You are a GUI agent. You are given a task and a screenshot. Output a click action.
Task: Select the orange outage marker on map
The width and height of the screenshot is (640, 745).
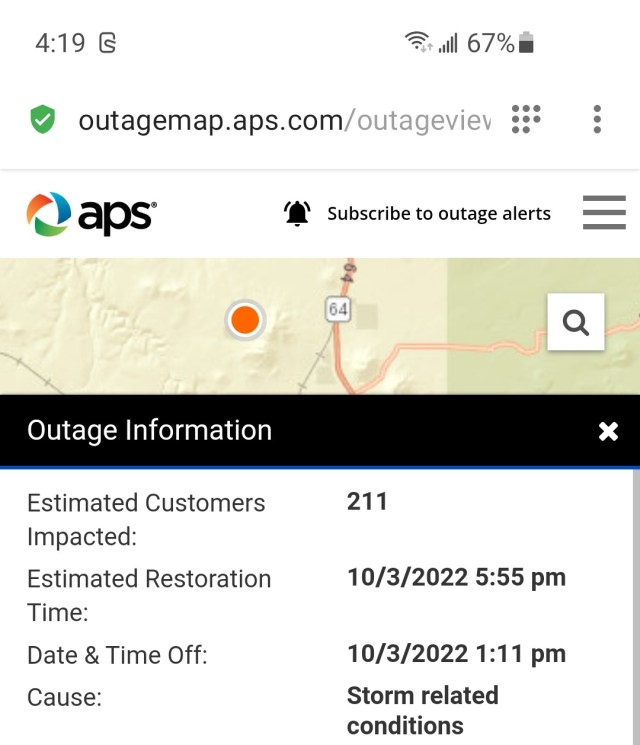245,320
